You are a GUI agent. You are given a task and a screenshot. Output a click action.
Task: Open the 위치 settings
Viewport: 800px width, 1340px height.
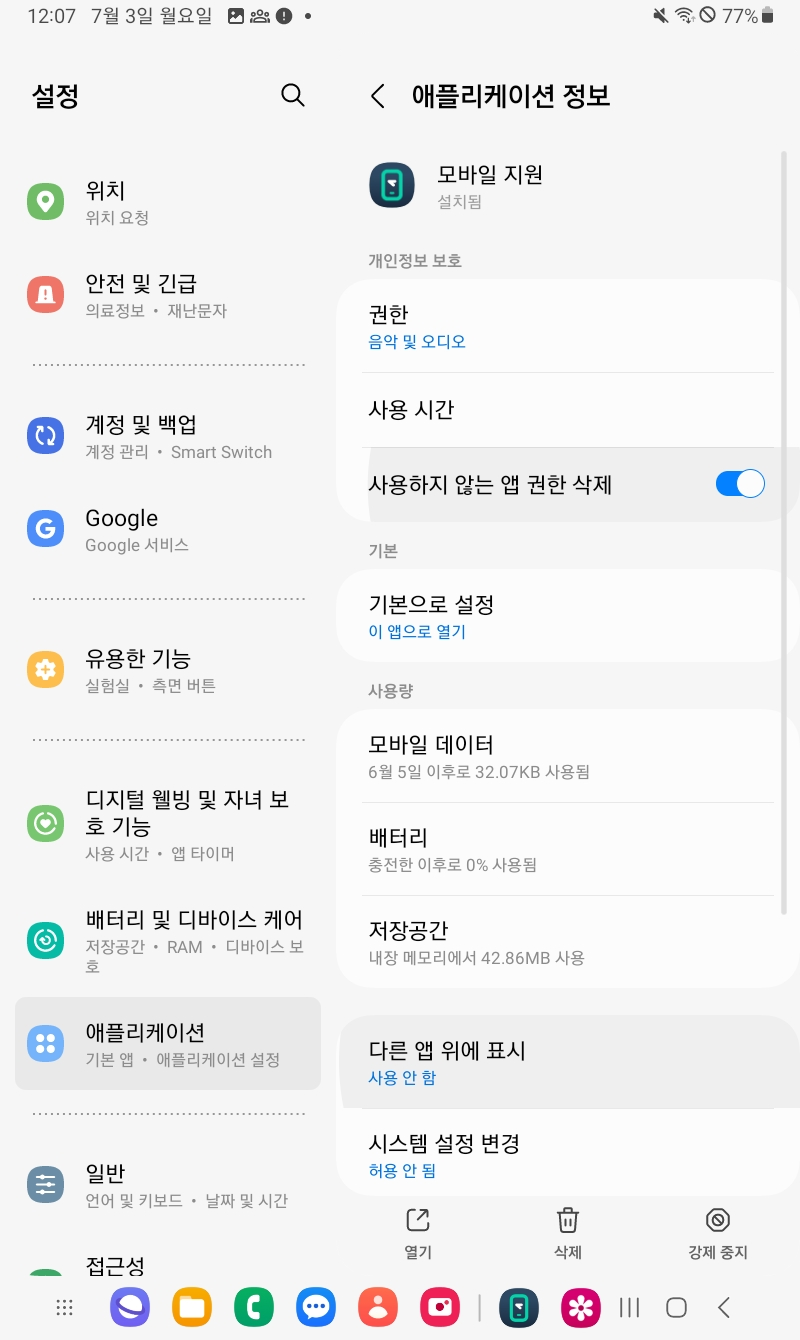tap(167, 202)
